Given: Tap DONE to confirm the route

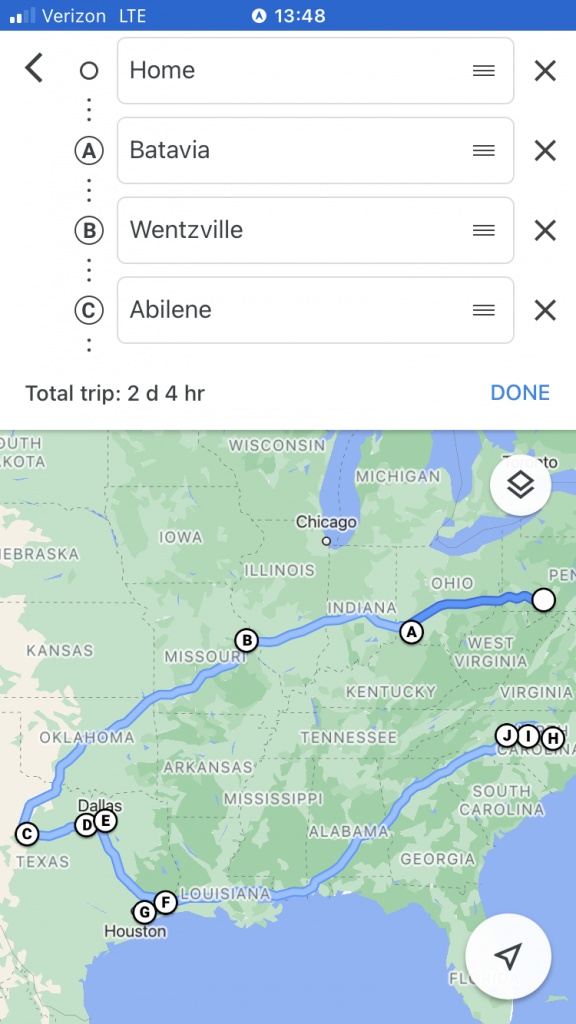Looking at the screenshot, I should [520, 392].
